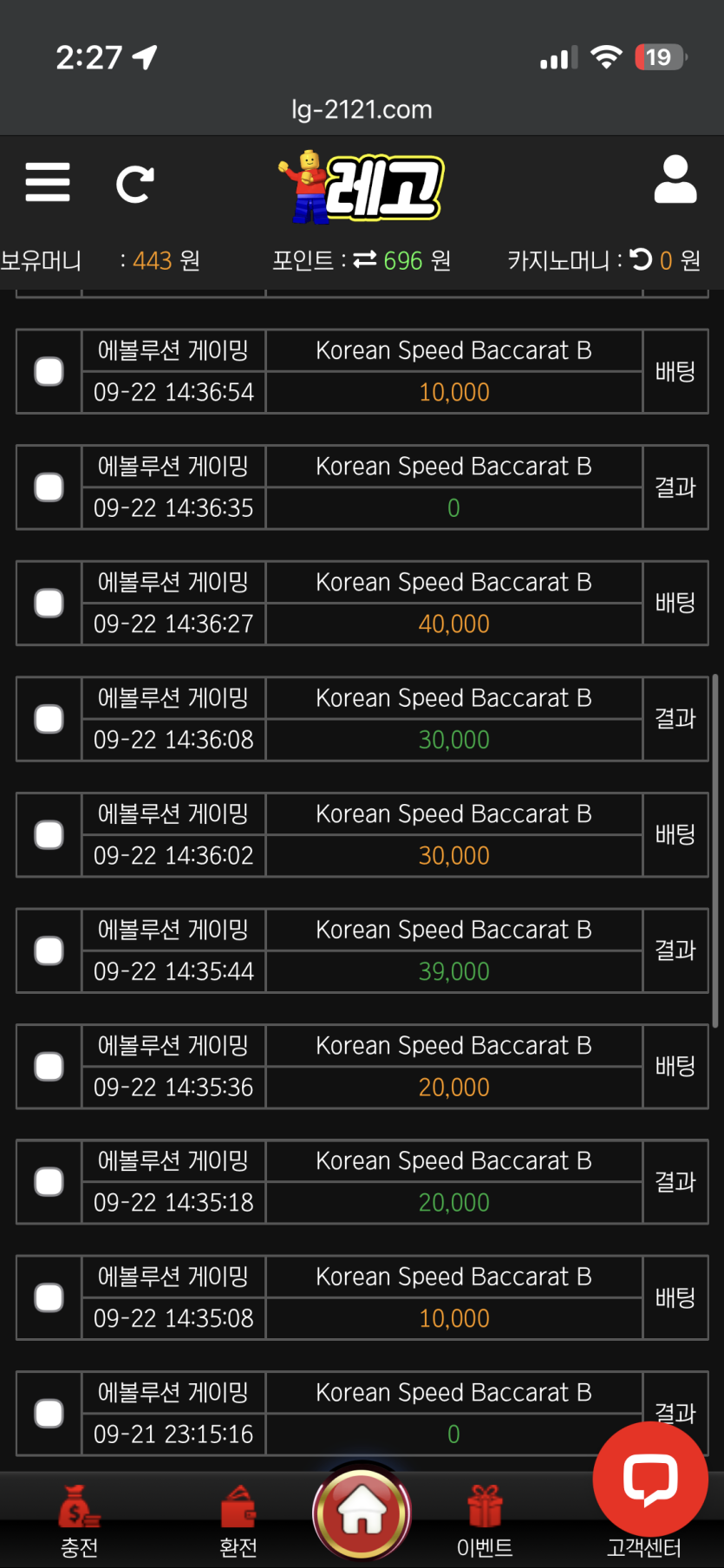The height and width of the screenshot is (1568, 724).
Task: Open the user profile icon
Action: click(675, 180)
